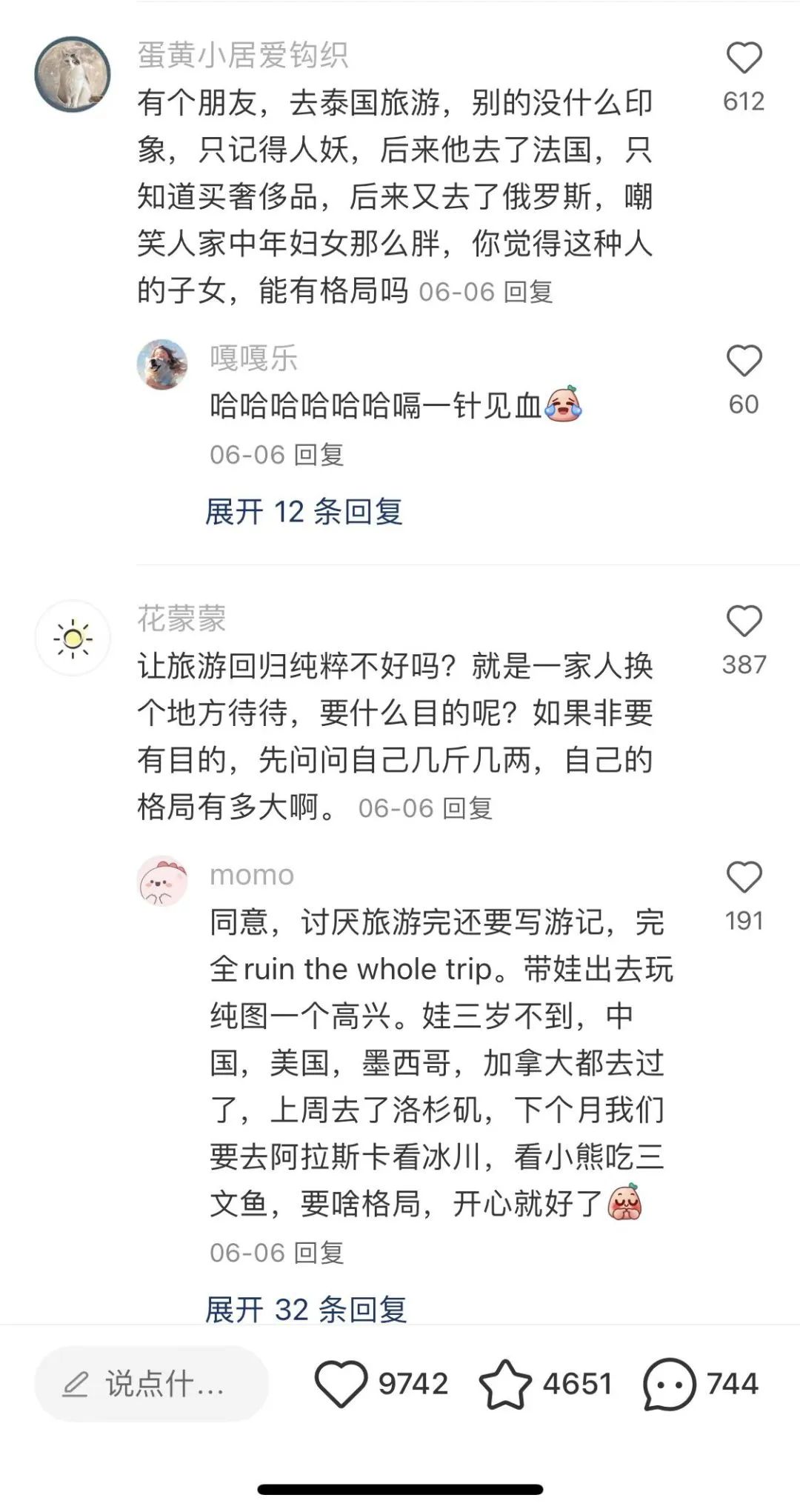Open momo's profile avatar
Image resolution: width=800 pixels, height=1512 pixels.
(162, 881)
